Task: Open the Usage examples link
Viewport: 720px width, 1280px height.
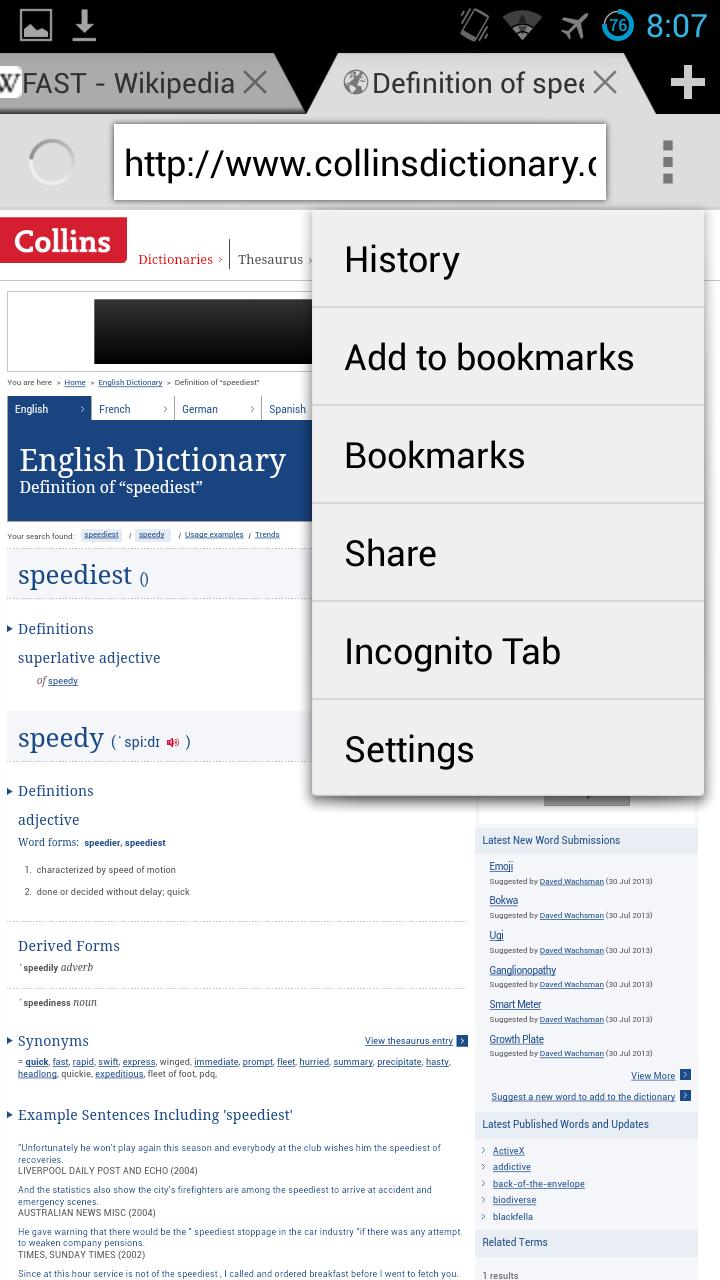Action: [x=214, y=535]
